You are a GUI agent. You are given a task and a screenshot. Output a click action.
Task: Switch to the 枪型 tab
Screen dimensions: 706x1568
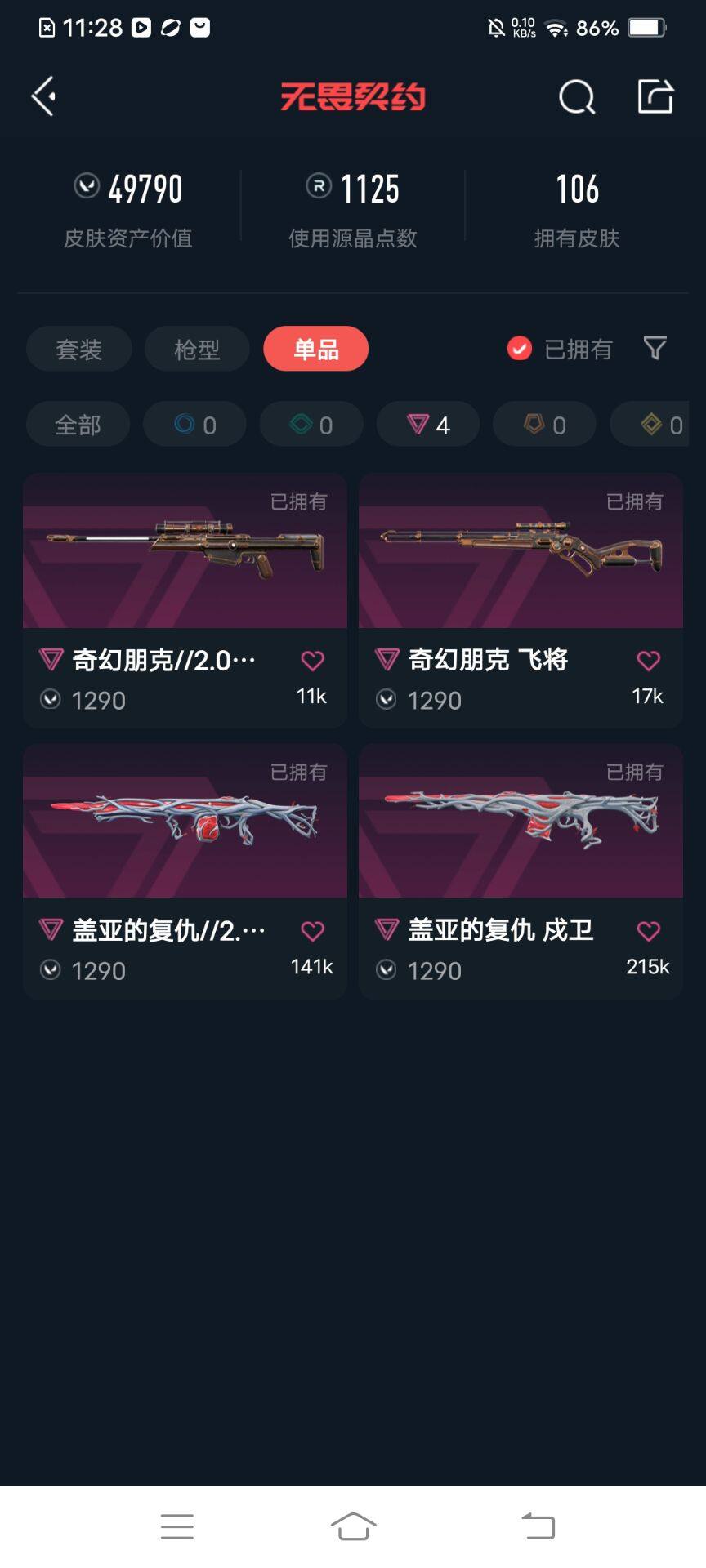(197, 350)
